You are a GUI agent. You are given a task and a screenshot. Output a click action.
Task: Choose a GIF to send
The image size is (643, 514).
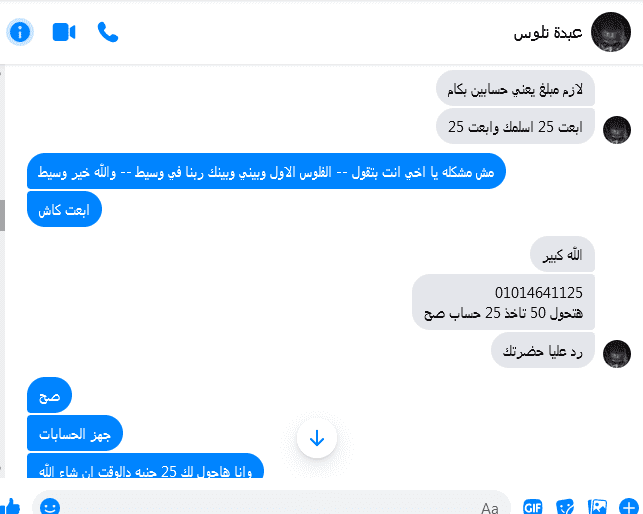point(533,507)
